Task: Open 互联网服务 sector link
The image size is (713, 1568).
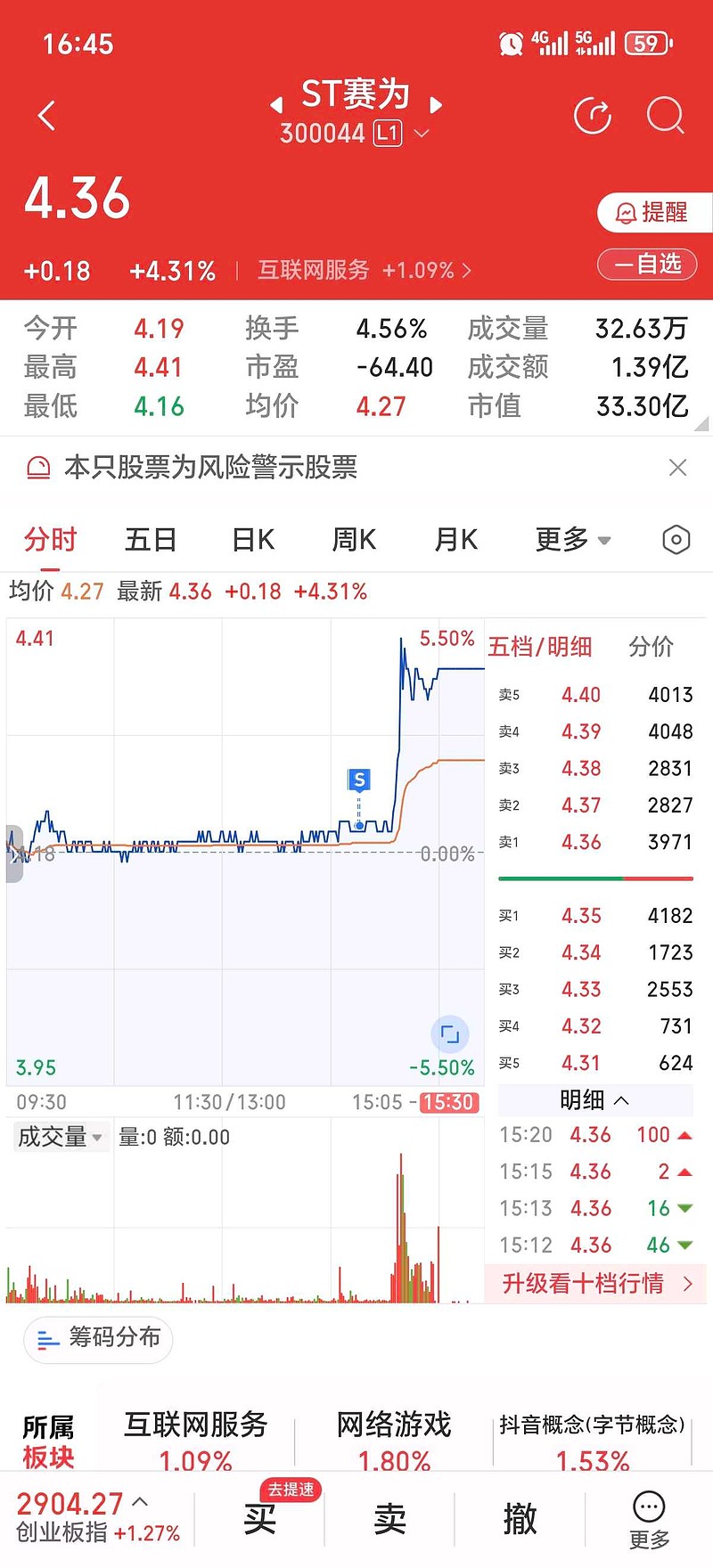Action: [x=364, y=270]
